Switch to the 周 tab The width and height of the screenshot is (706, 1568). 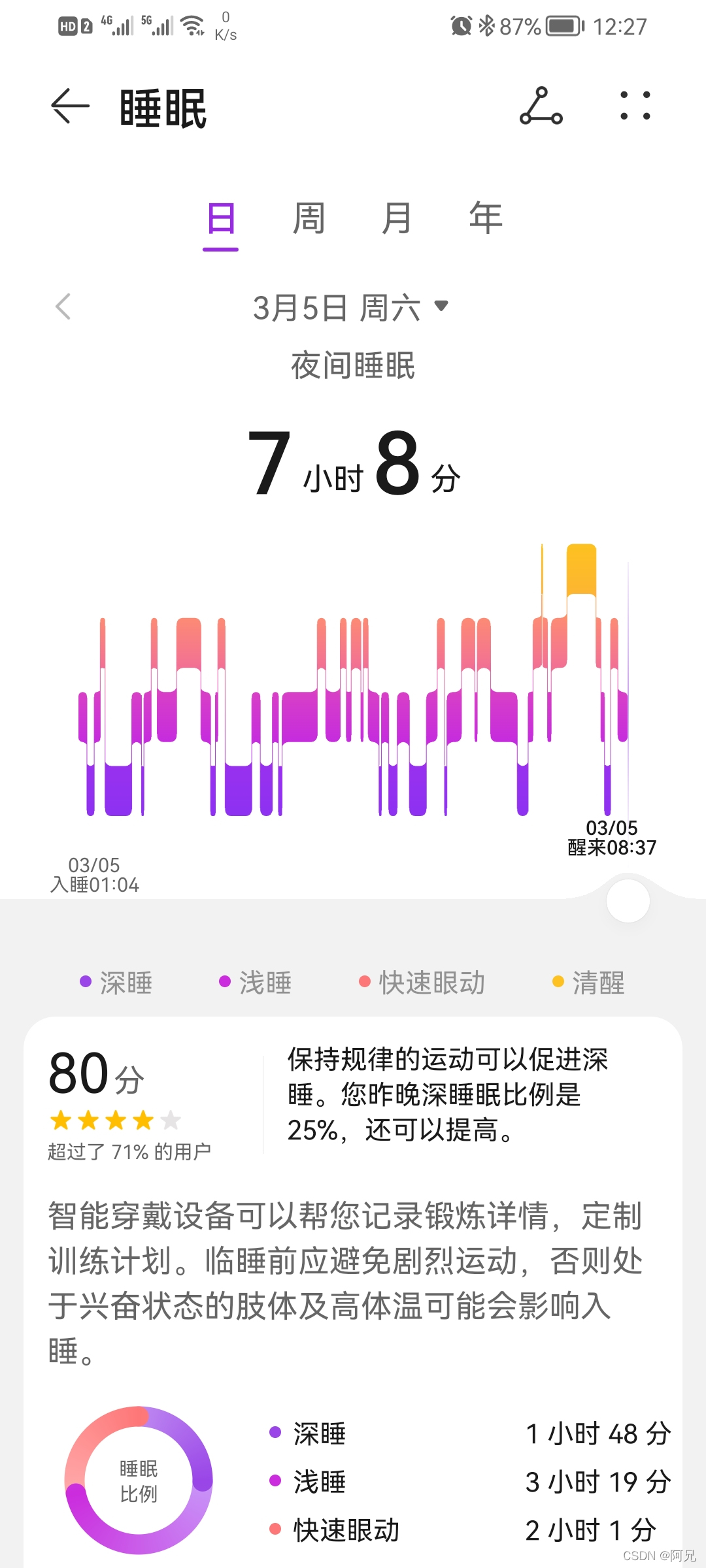tap(309, 219)
